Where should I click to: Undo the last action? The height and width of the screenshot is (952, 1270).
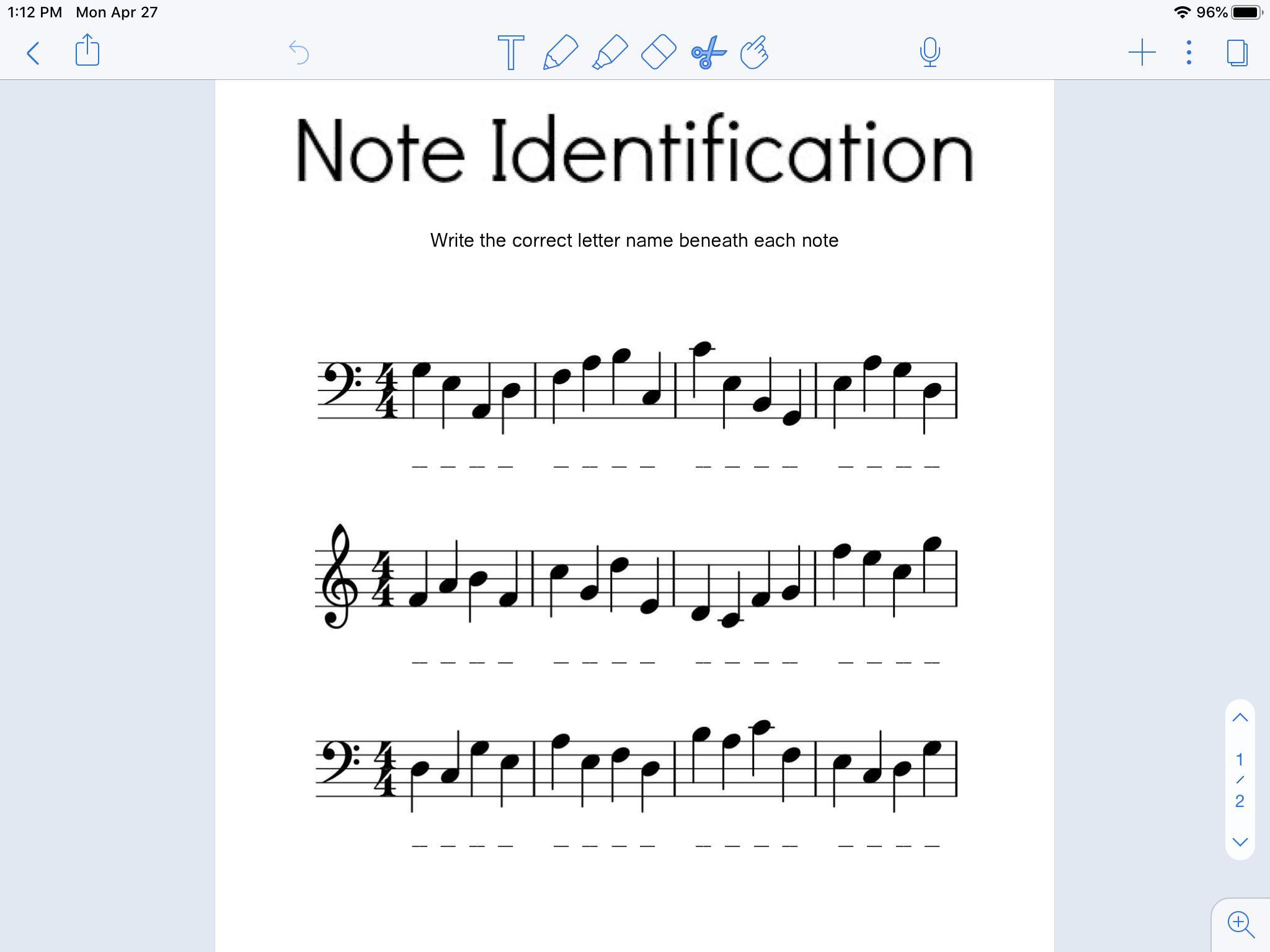tap(299, 53)
